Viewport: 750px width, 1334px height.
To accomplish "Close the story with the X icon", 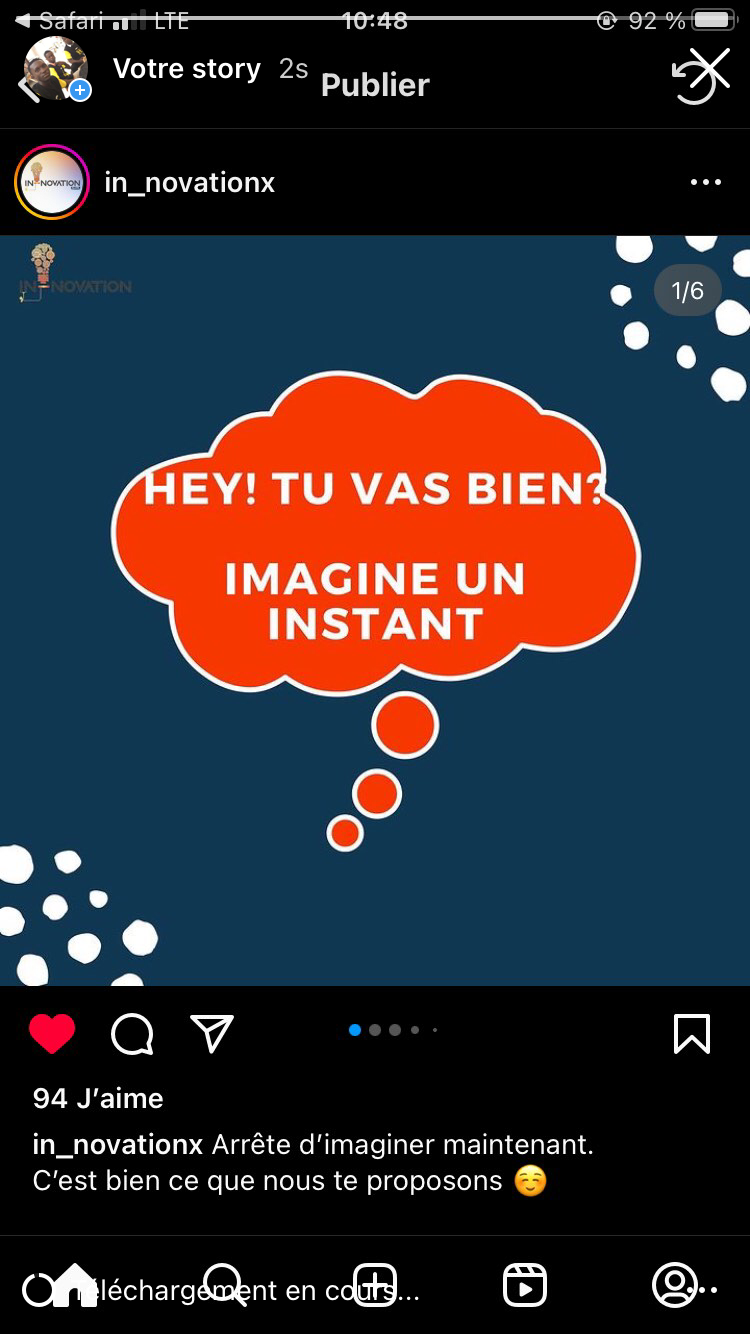I will point(711,69).
